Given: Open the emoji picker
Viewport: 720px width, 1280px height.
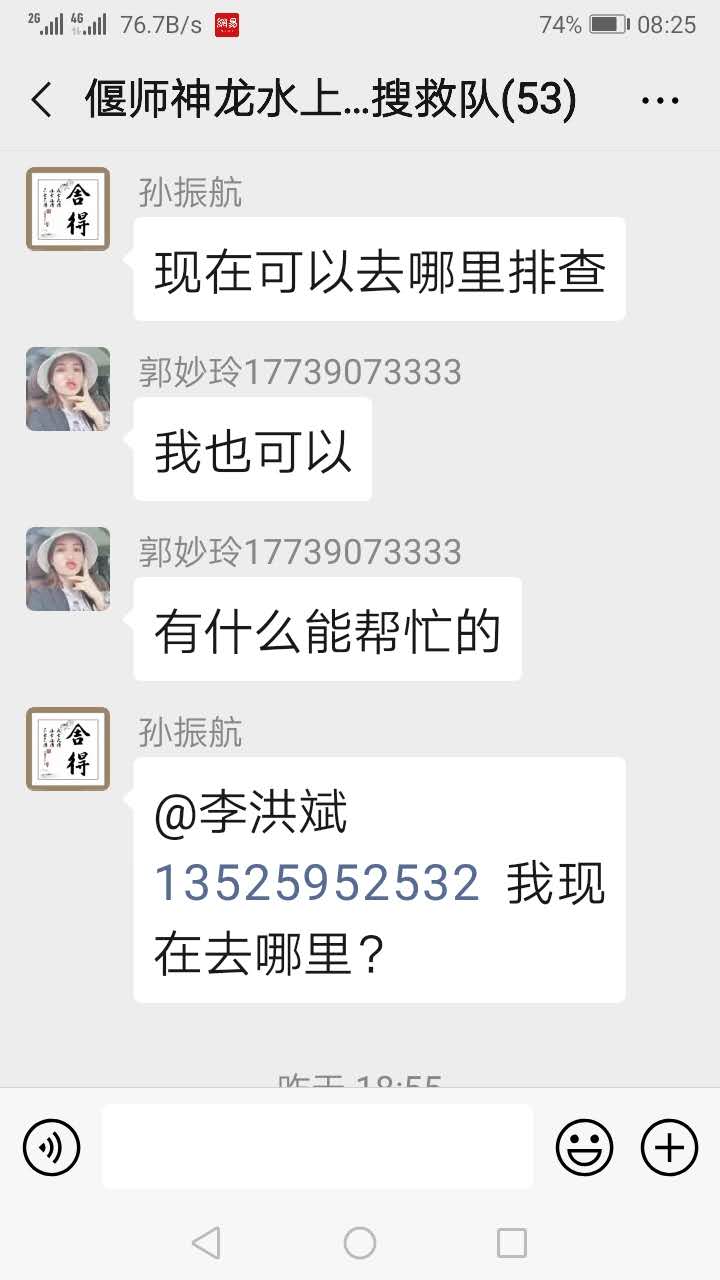Looking at the screenshot, I should coord(584,1146).
